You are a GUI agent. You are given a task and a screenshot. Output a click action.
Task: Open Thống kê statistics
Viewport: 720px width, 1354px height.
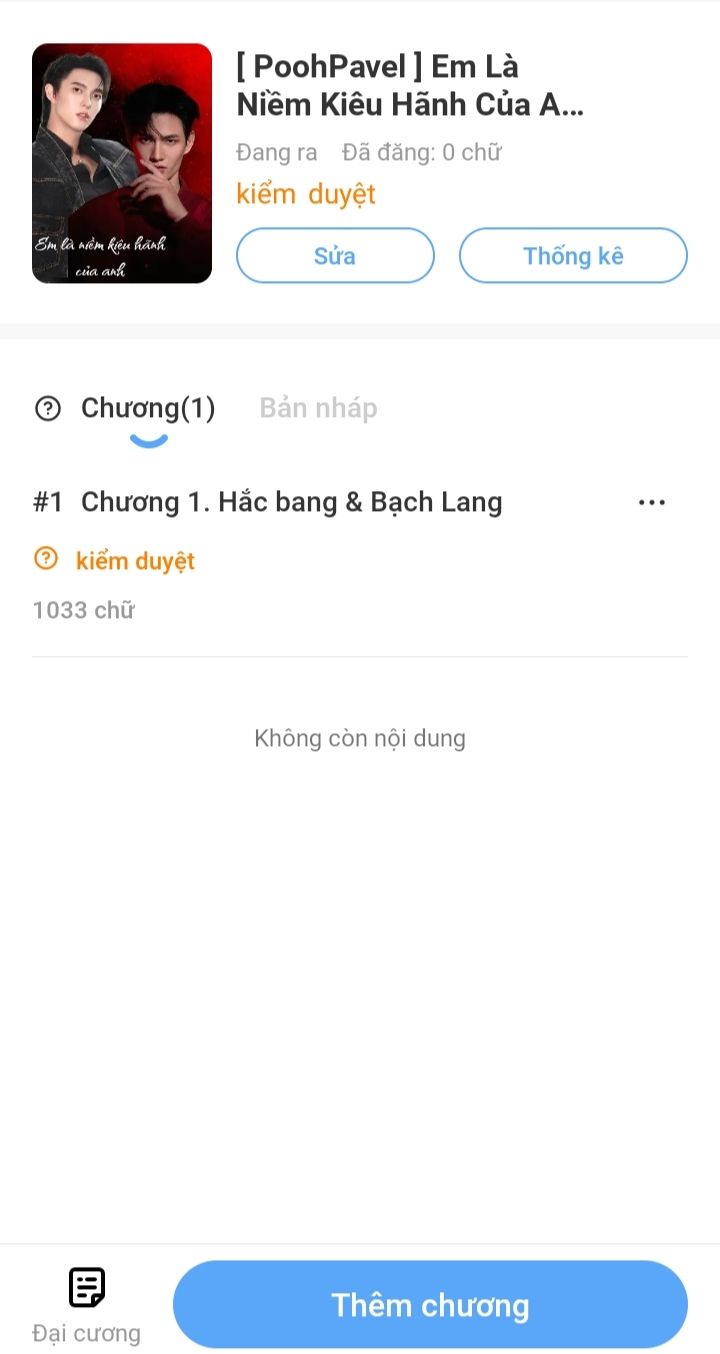click(x=573, y=256)
